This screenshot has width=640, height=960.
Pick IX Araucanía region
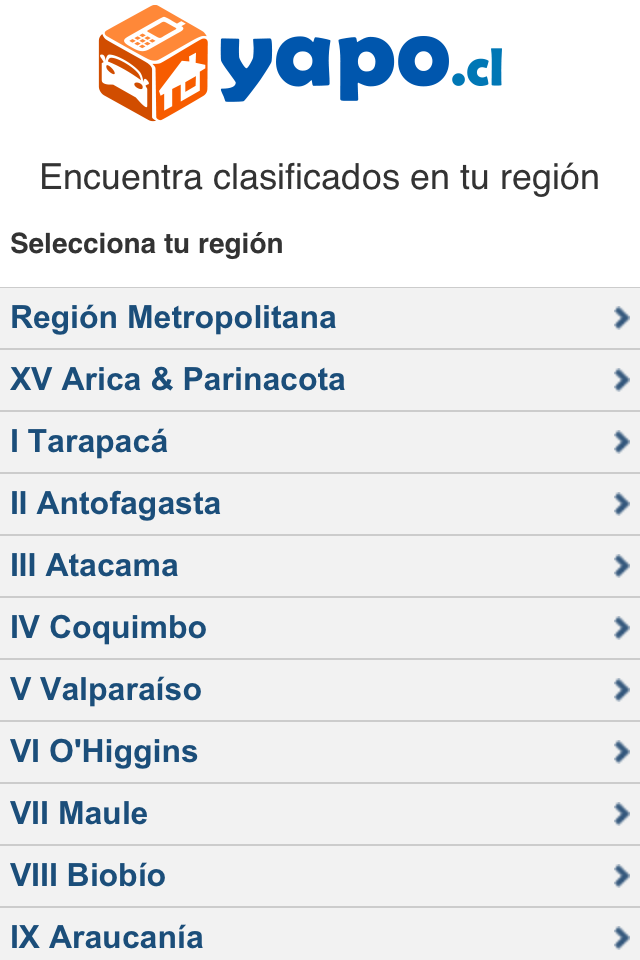point(320,936)
